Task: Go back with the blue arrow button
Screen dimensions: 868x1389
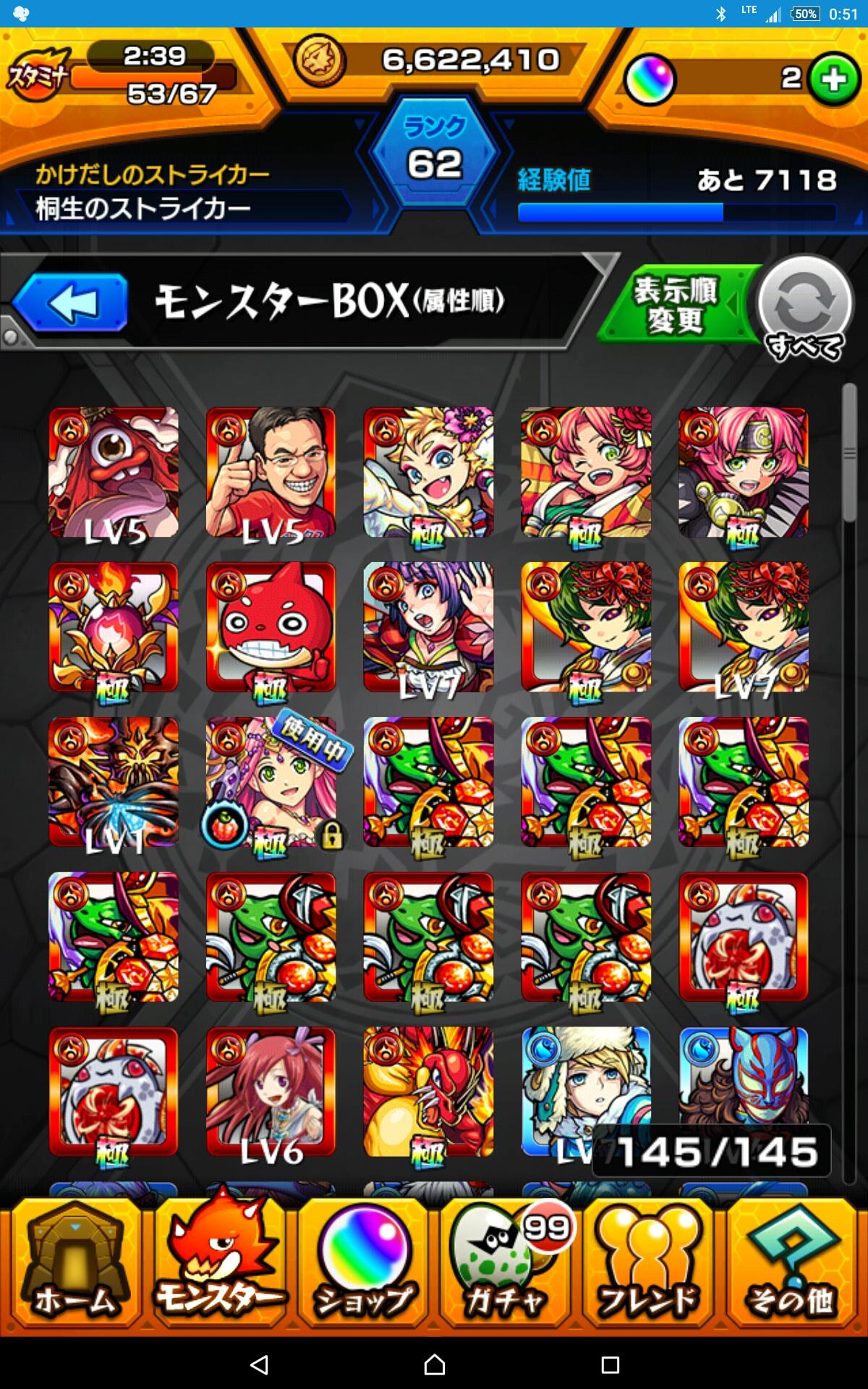Action: coord(71,302)
